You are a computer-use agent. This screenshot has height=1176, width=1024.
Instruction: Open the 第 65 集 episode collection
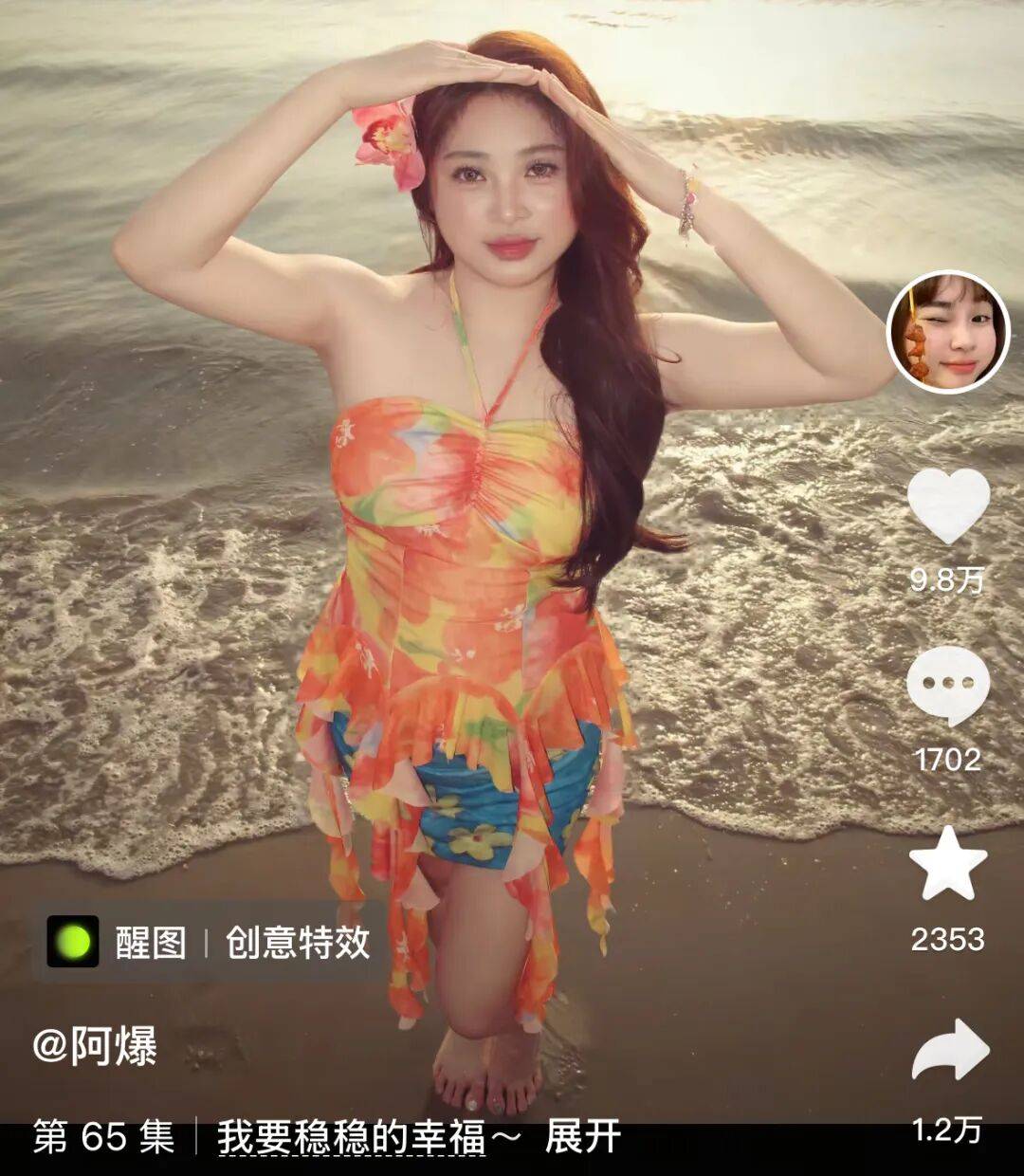point(104,1136)
